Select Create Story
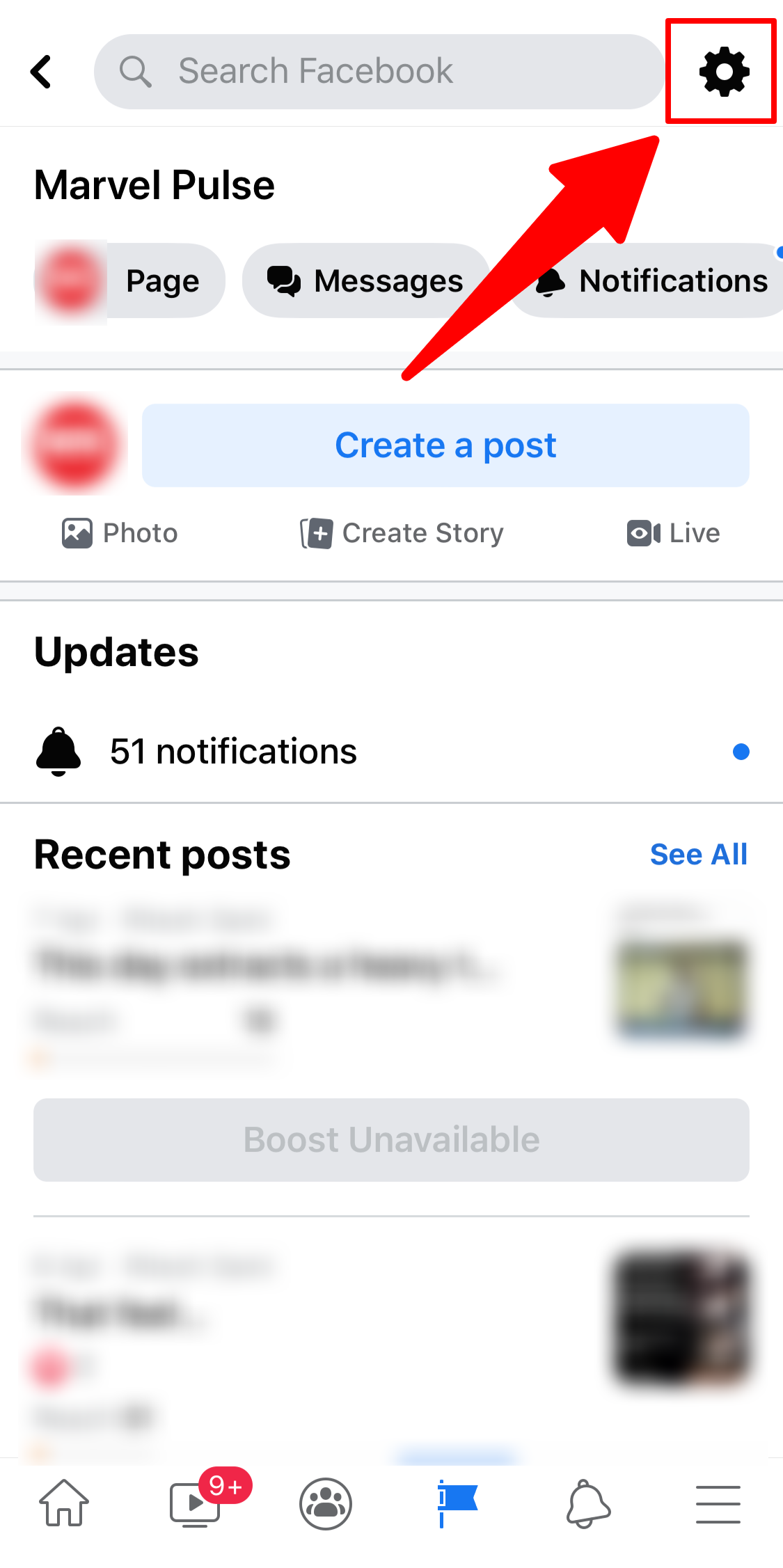 tap(402, 534)
